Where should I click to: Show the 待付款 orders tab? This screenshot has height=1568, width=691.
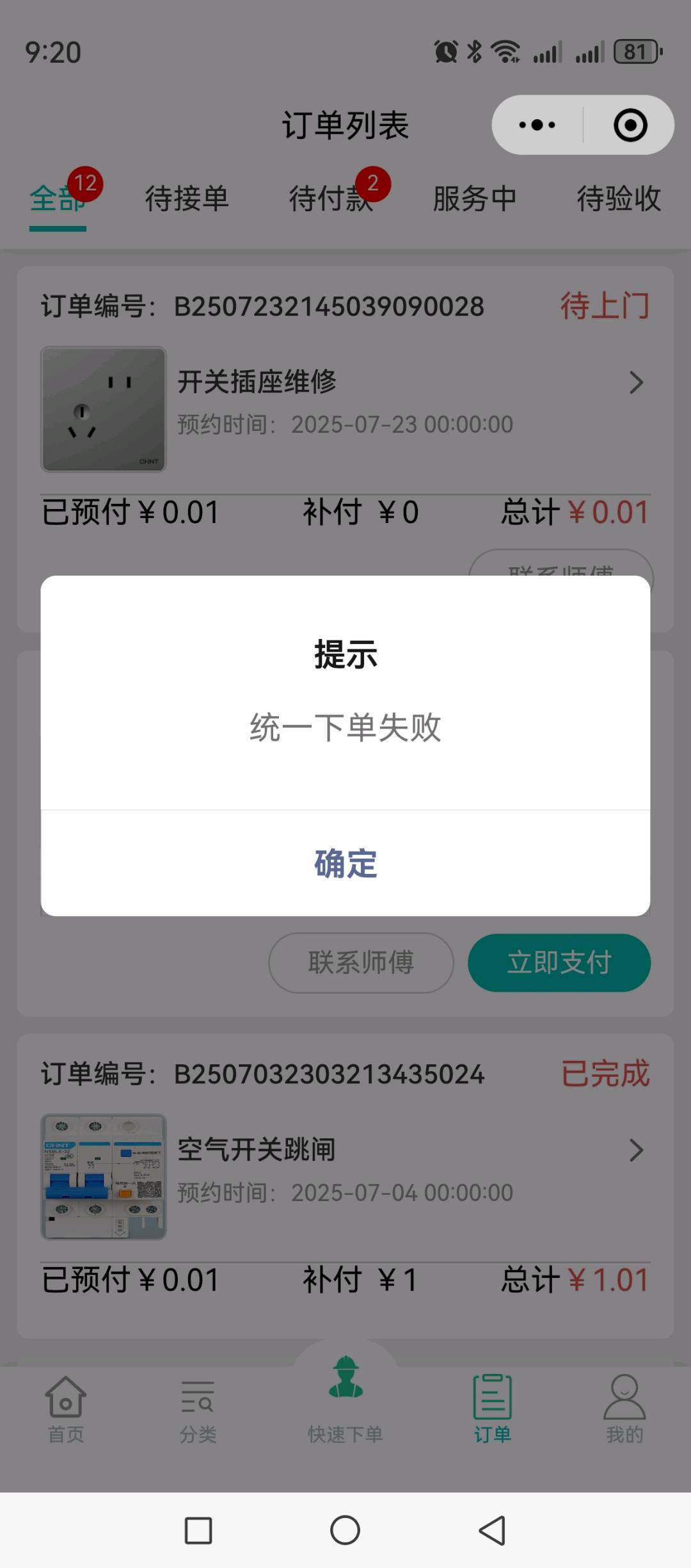point(331,198)
